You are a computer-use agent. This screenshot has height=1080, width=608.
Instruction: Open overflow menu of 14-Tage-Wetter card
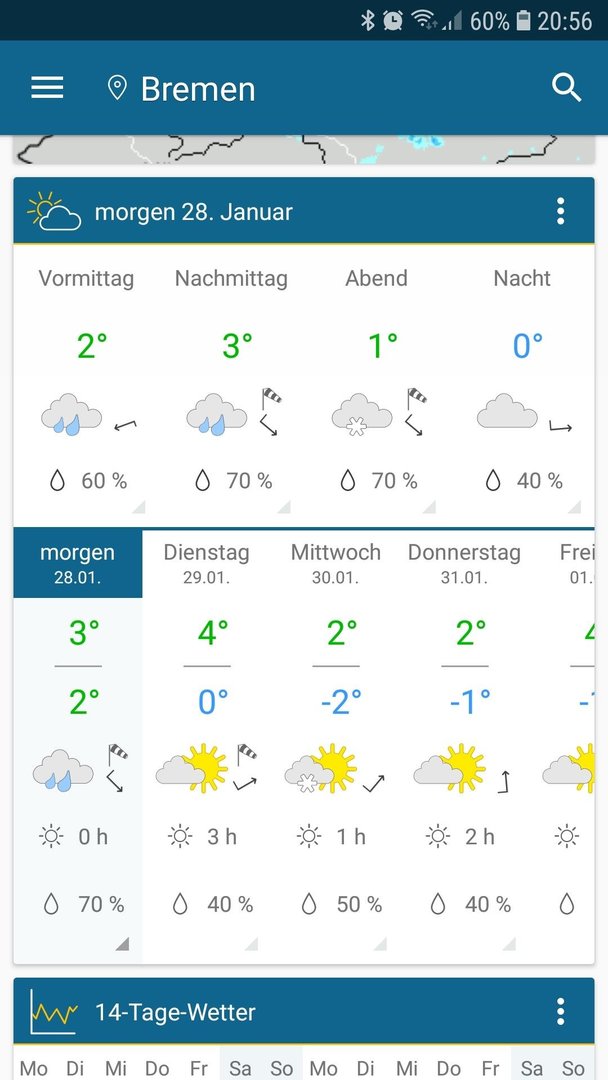(x=560, y=1012)
